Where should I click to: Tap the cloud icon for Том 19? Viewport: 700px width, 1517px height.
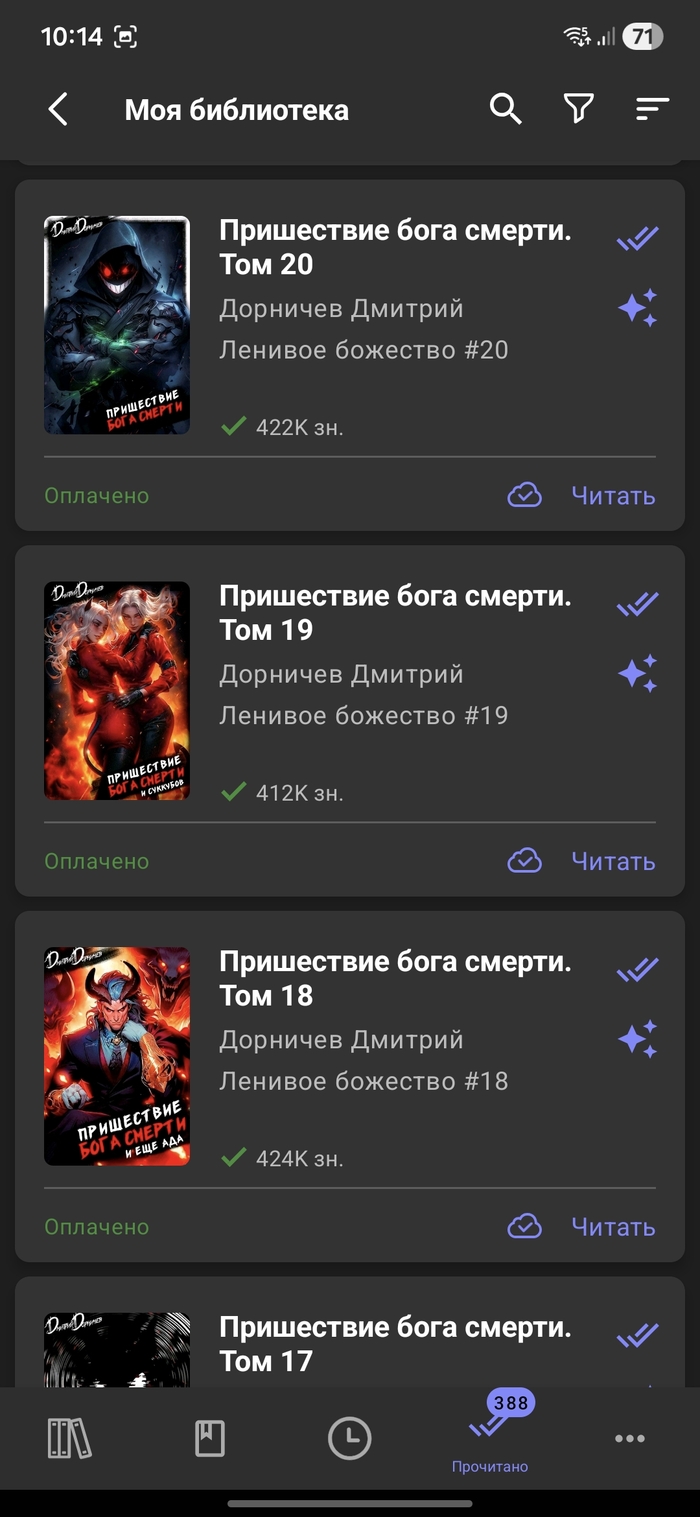[x=525, y=861]
